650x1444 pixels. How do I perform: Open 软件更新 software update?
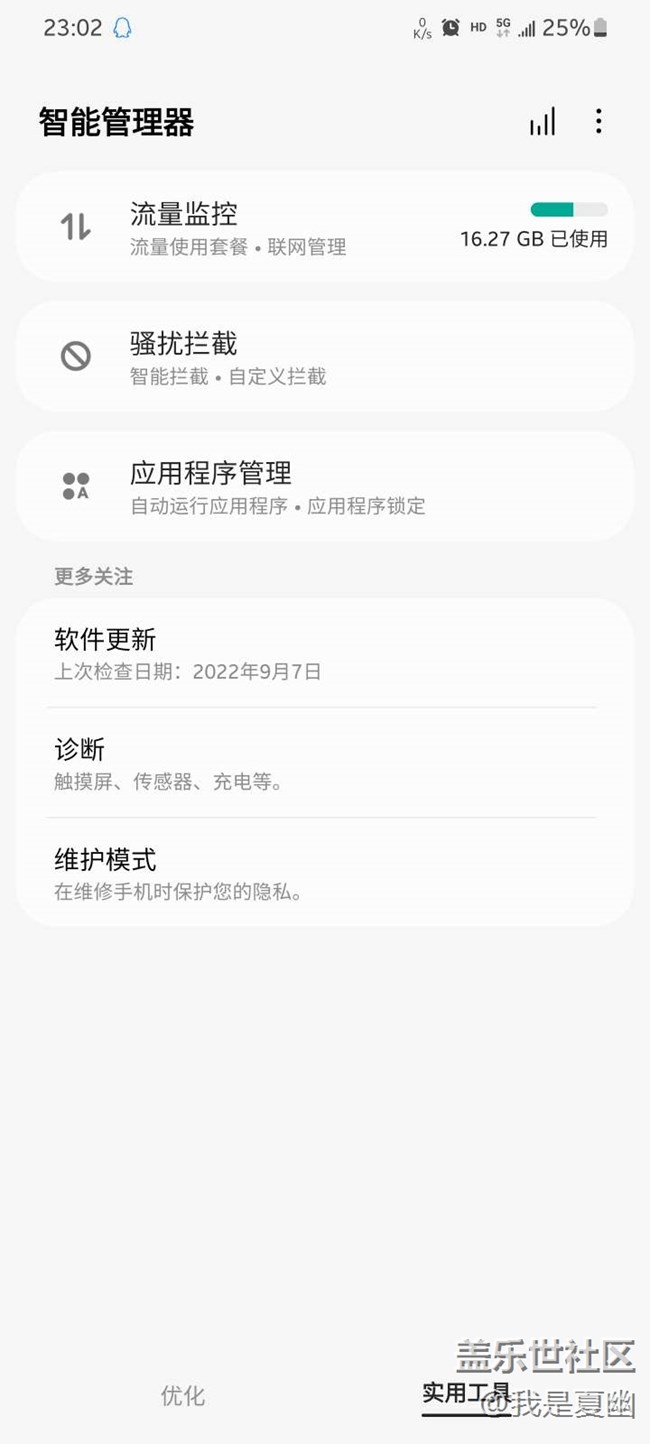click(325, 653)
